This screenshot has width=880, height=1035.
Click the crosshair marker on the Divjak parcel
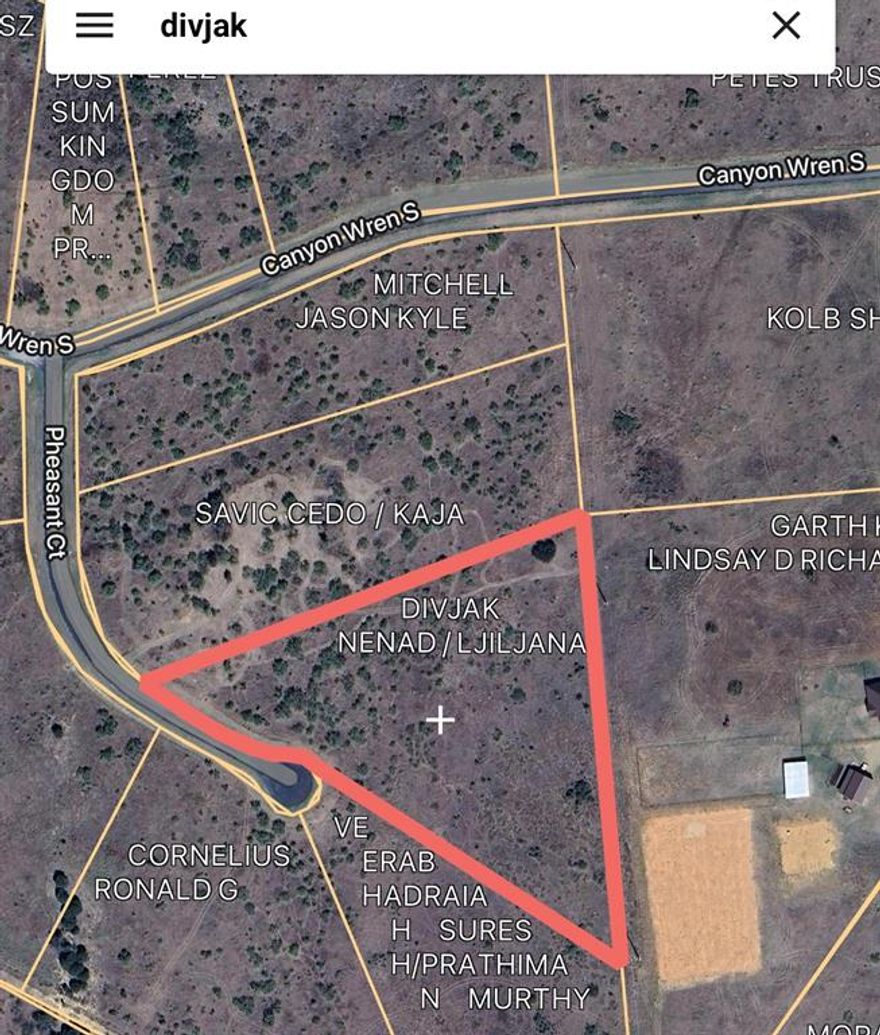point(438,719)
